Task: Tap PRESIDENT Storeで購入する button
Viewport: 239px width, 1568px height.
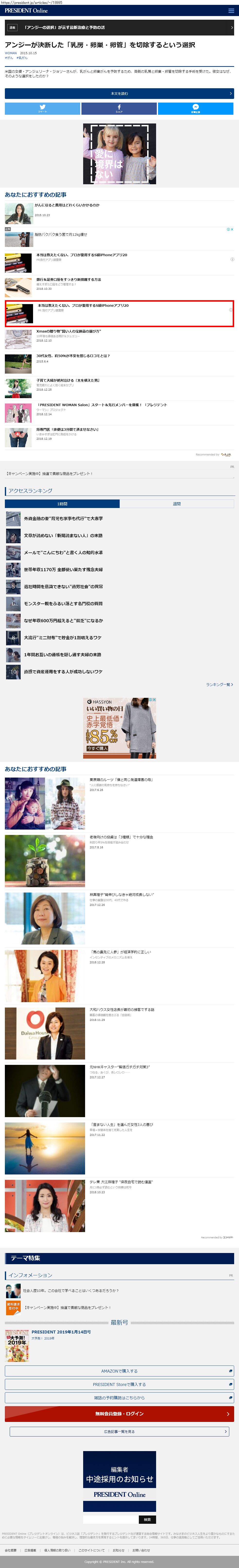Action: pos(119,1385)
